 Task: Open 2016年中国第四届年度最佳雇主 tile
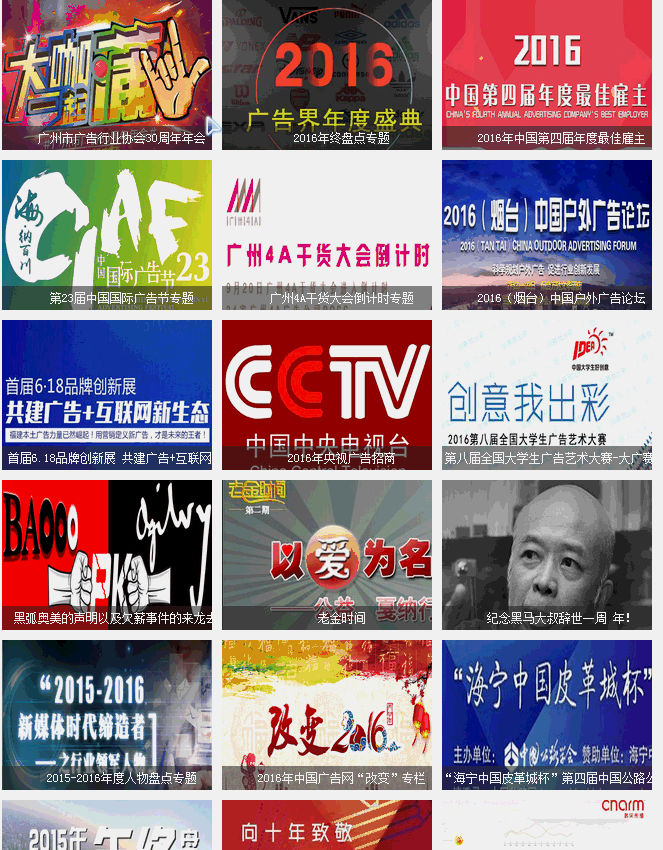pyautogui.click(x=547, y=75)
